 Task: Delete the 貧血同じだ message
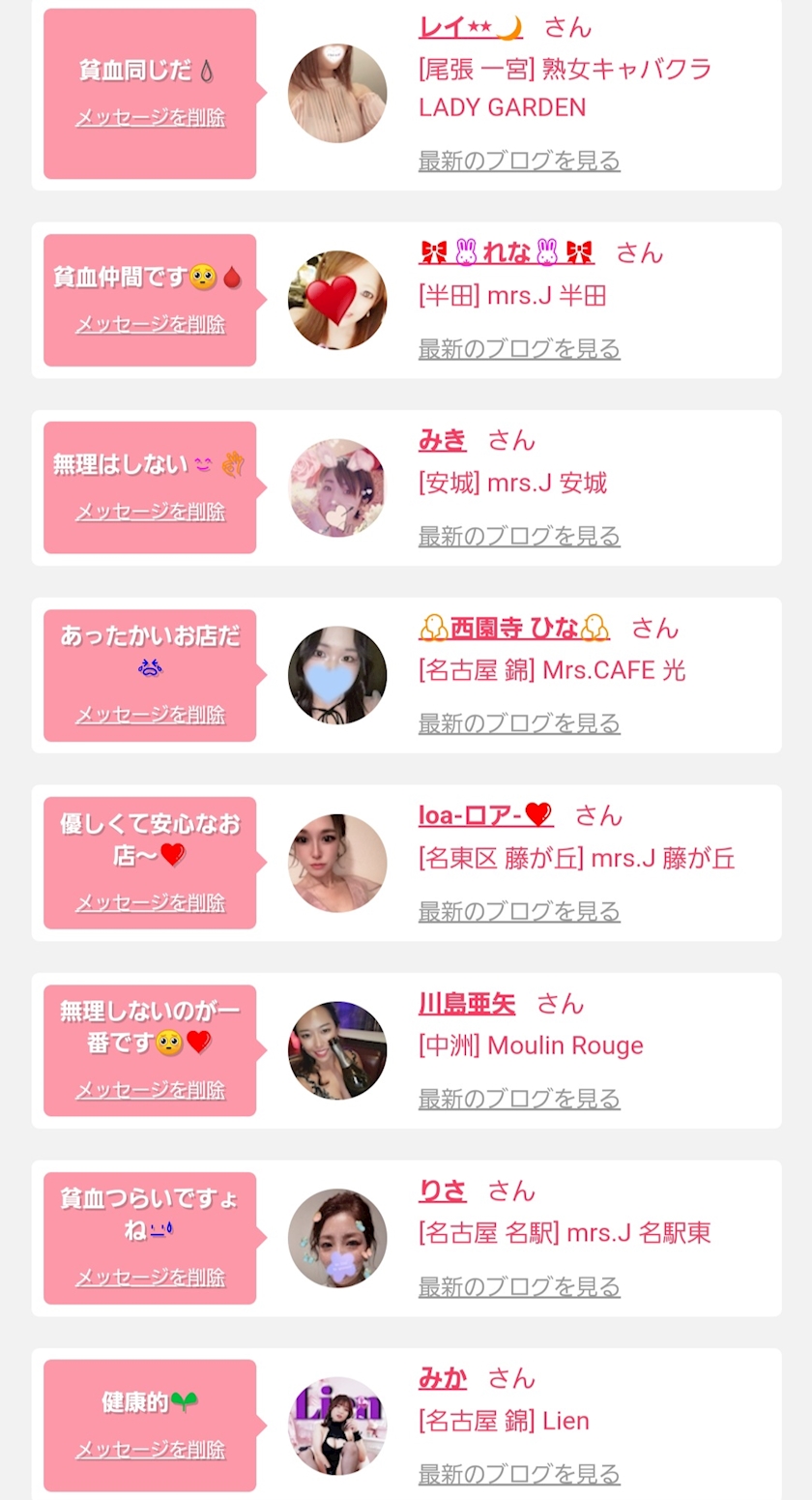(150, 118)
